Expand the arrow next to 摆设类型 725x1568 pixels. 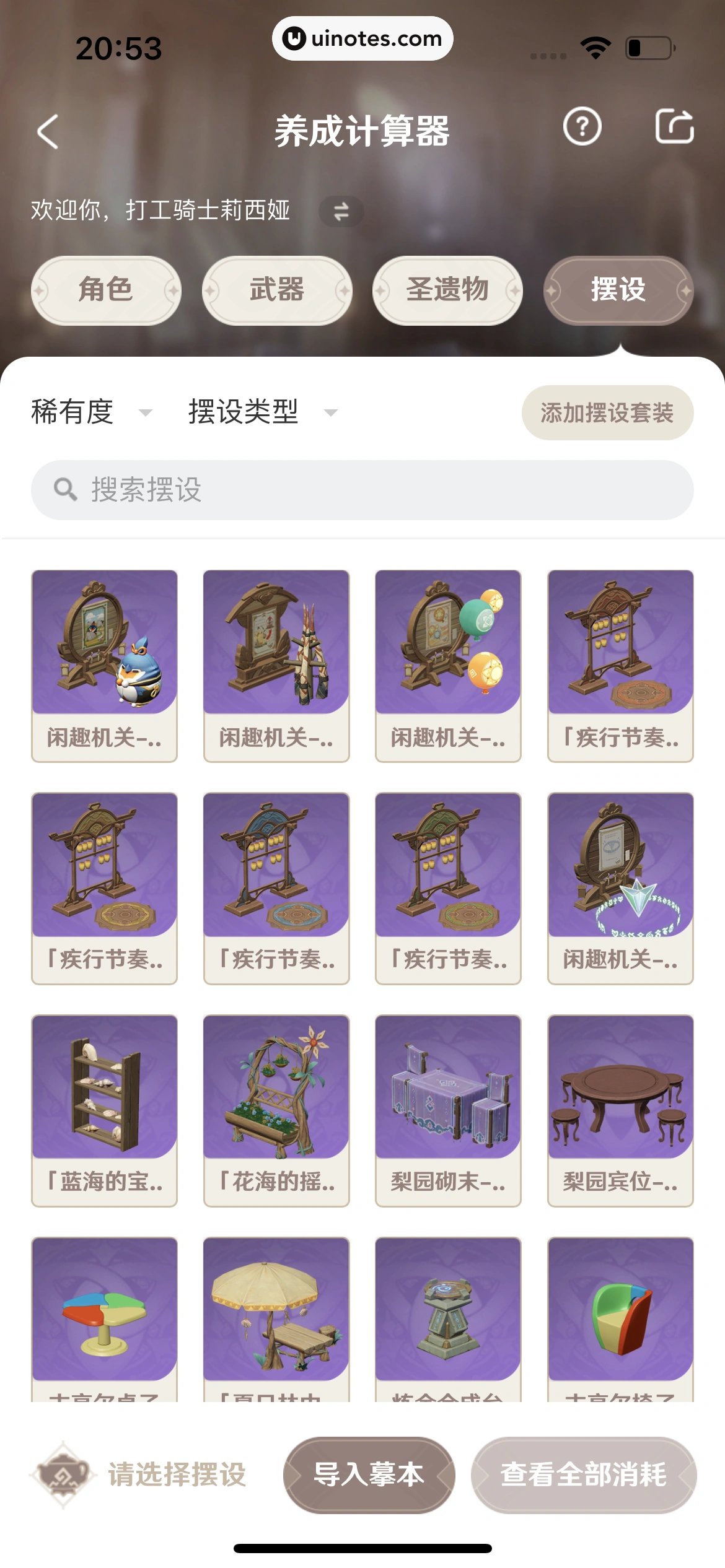(x=332, y=414)
